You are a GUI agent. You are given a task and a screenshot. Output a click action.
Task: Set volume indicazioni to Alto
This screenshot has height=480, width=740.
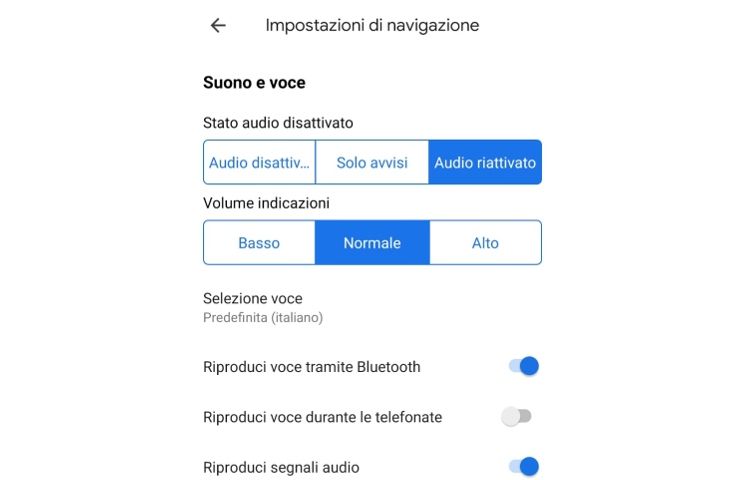[x=485, y=243]
